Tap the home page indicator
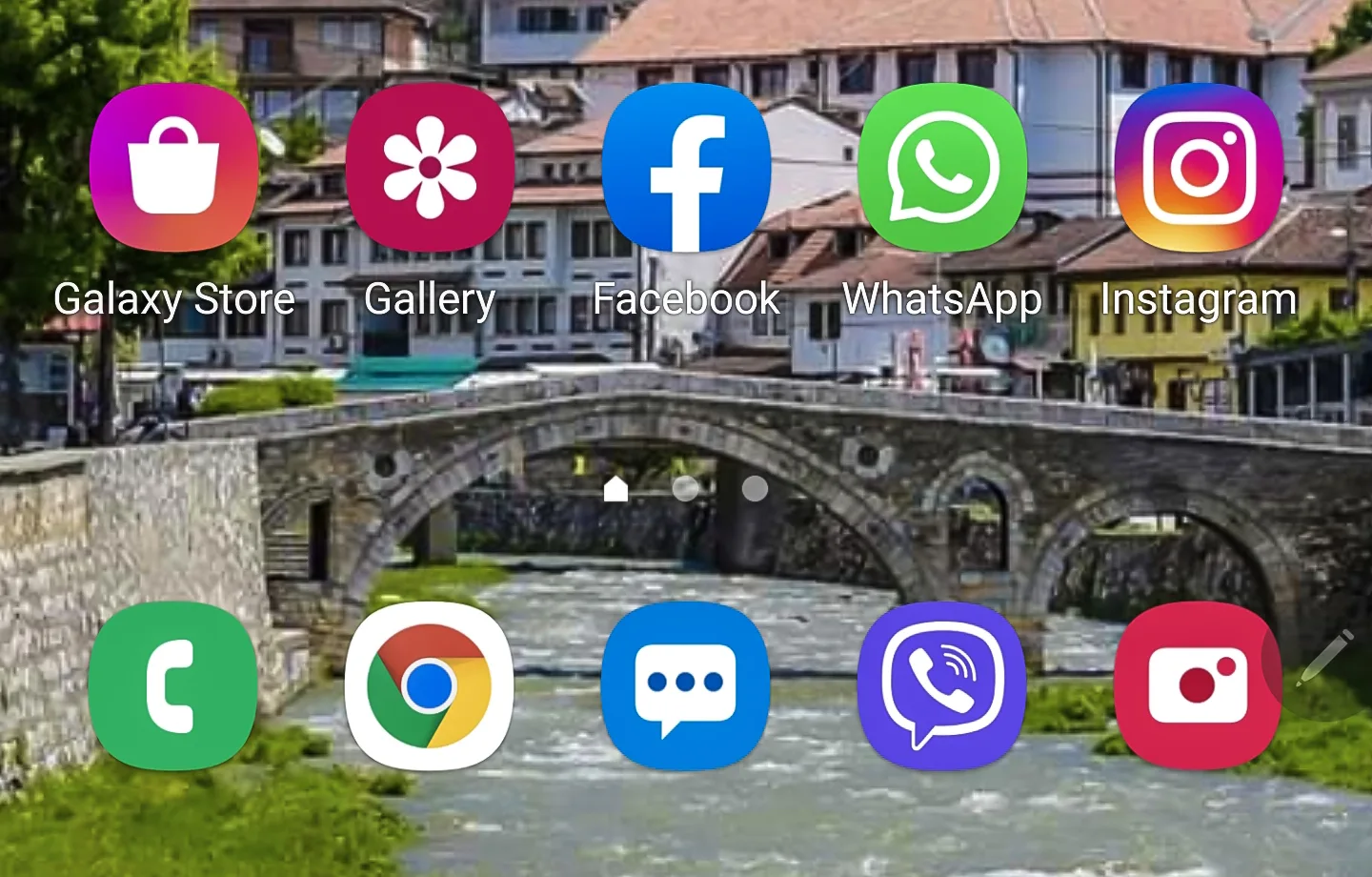The image size is (1372, 877). 616,488
